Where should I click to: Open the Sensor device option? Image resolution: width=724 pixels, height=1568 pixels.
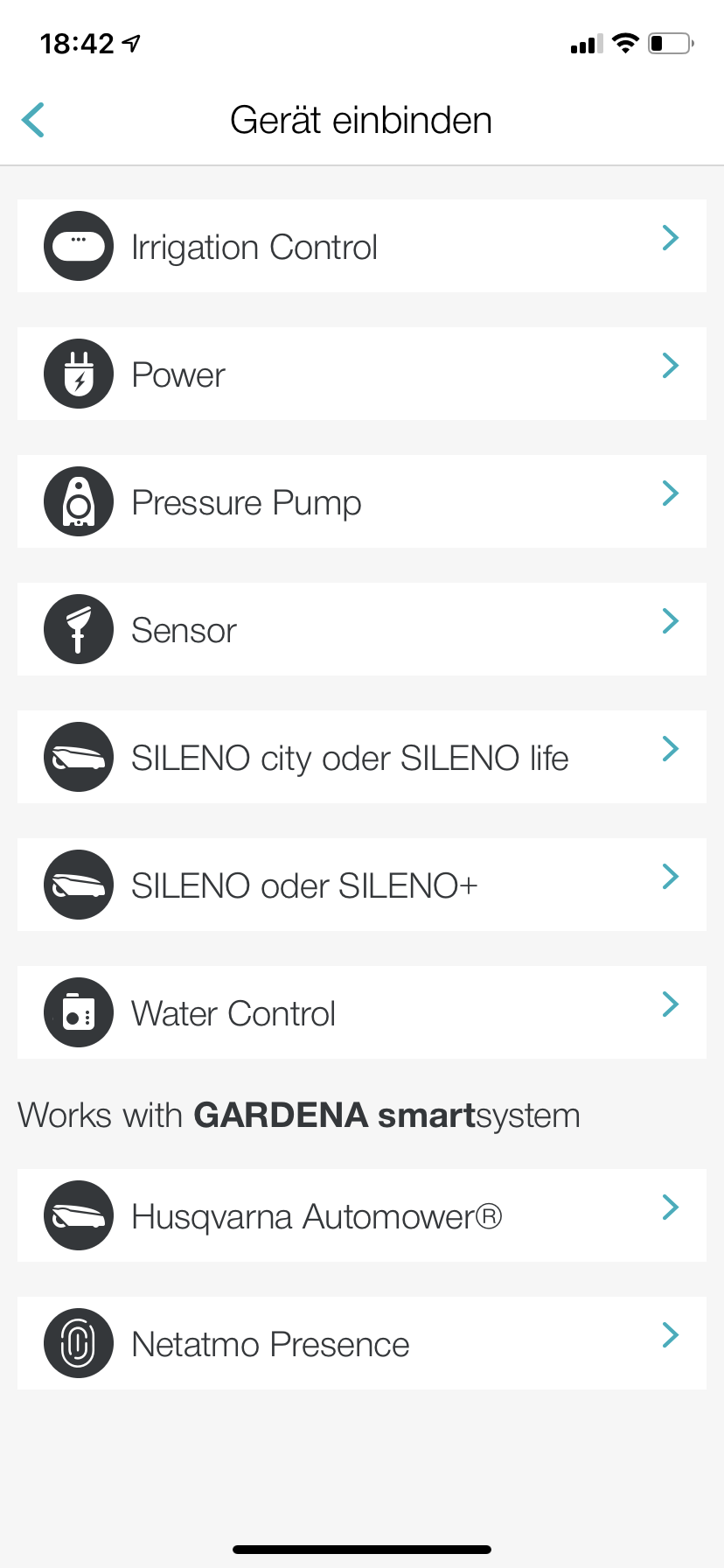point(361,629)
